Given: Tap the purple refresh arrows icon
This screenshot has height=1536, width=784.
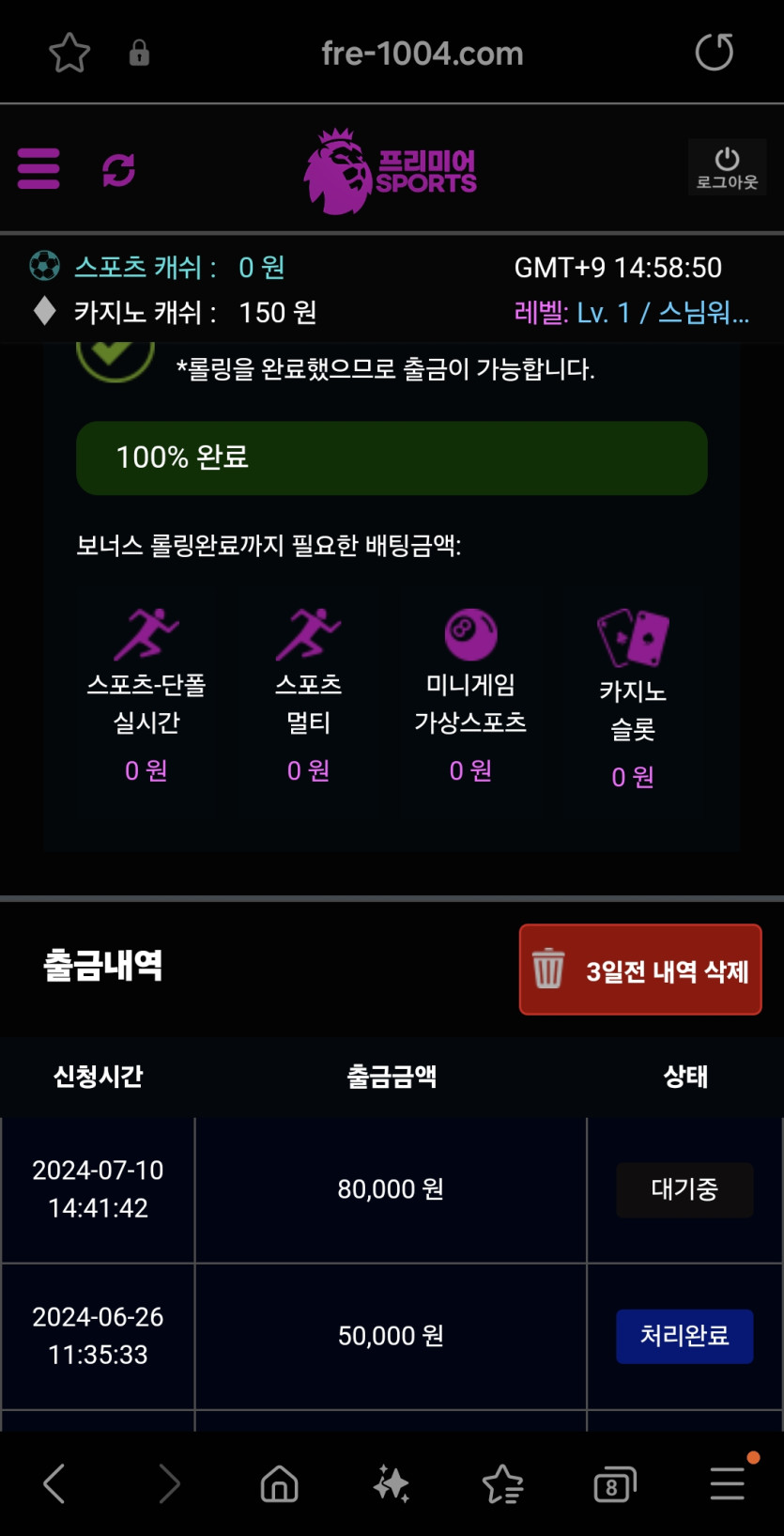Looking at the screenshot, I should click(x=118, y=170).
